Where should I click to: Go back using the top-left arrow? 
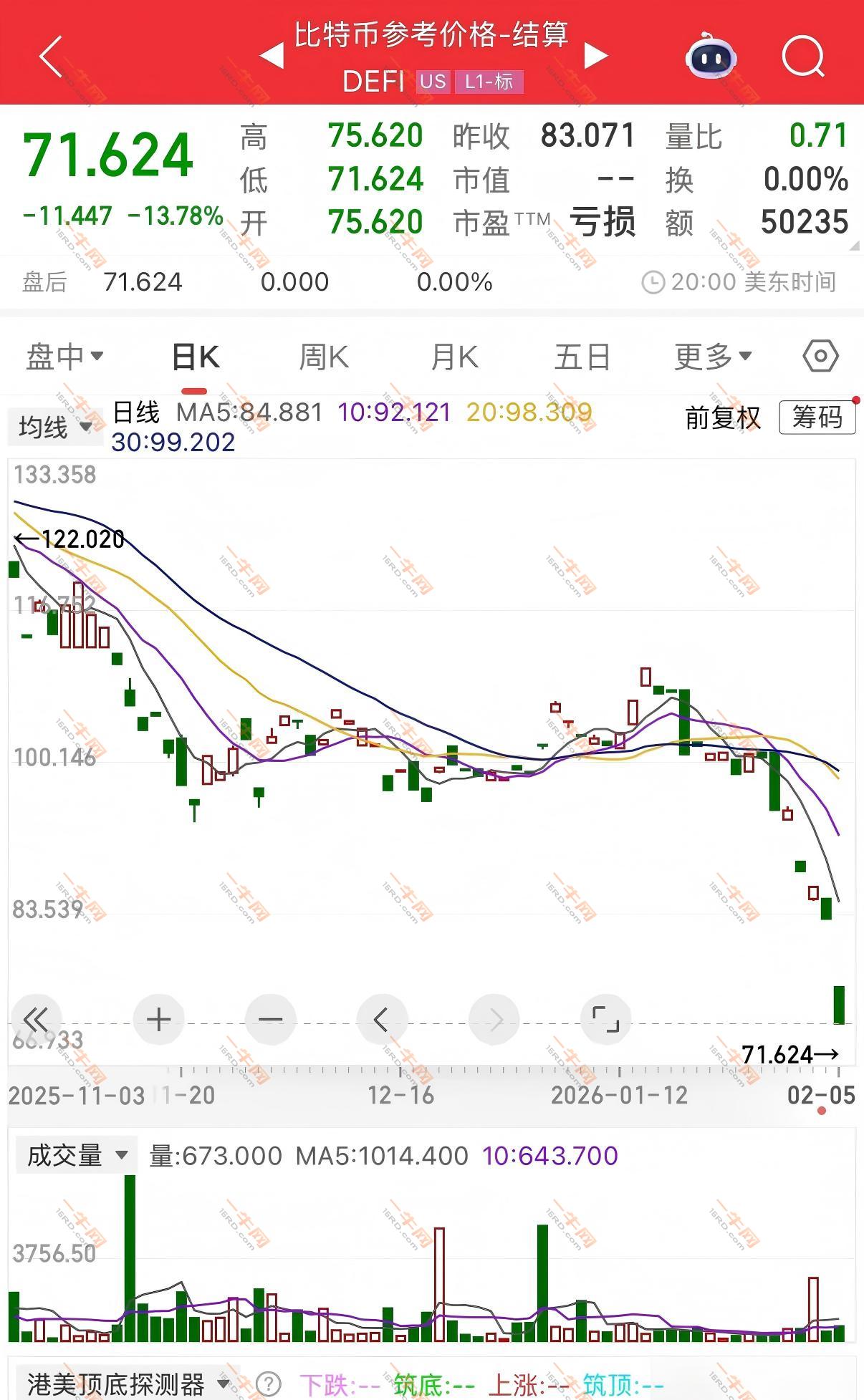click(51, 56)
